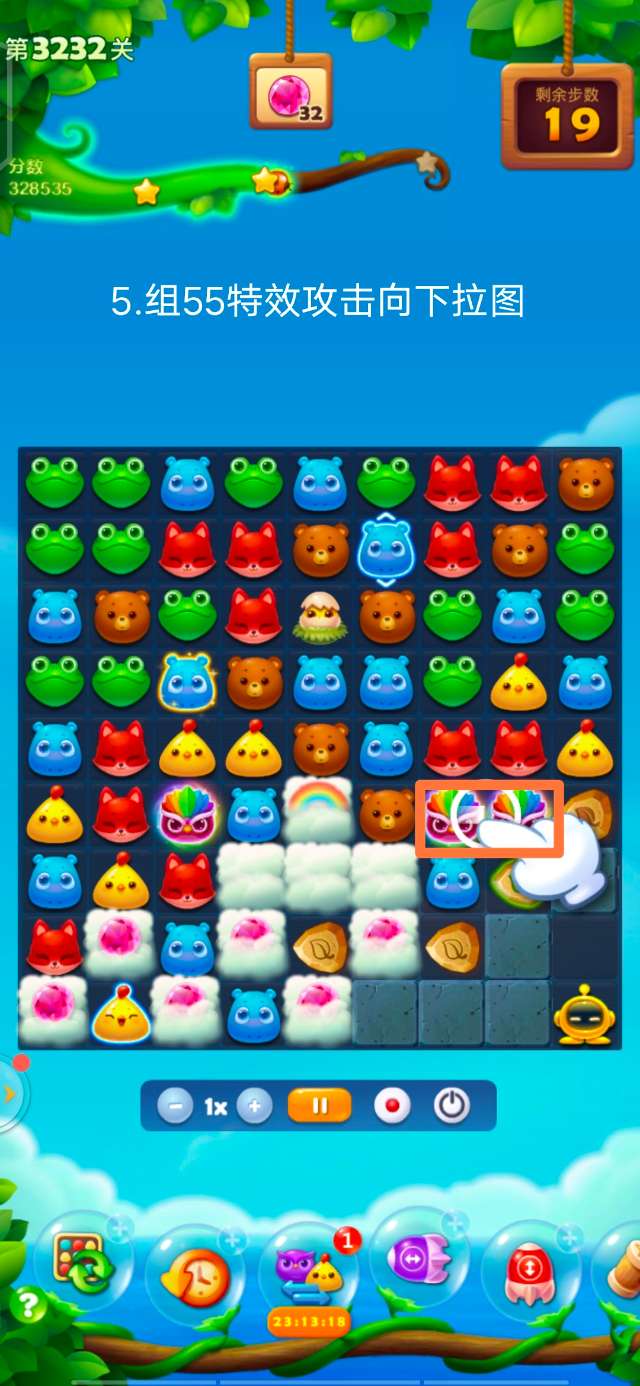Tap the highlighted rainbow owl pair
This screenshot has width=640, height=1386.
pos(488,815)
